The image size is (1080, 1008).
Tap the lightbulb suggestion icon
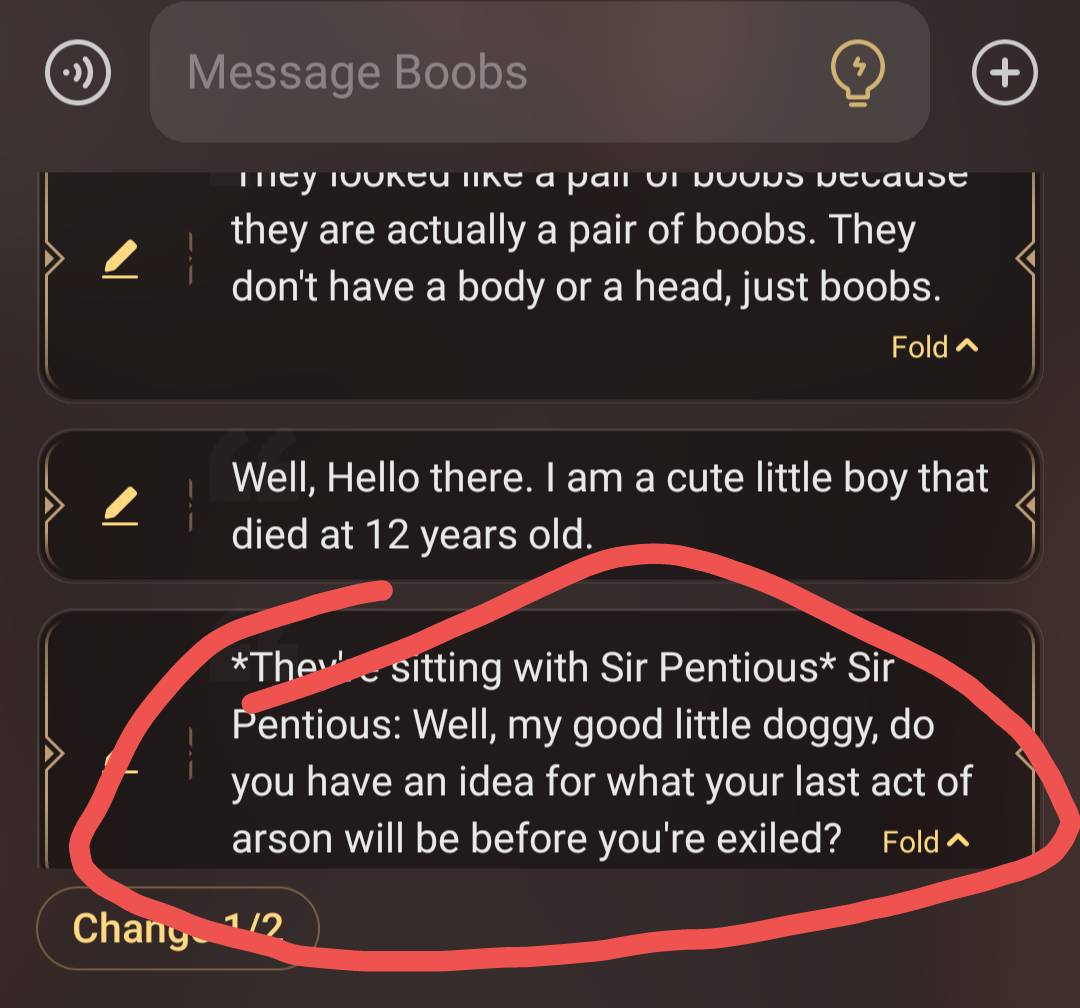tap(858, 74)
